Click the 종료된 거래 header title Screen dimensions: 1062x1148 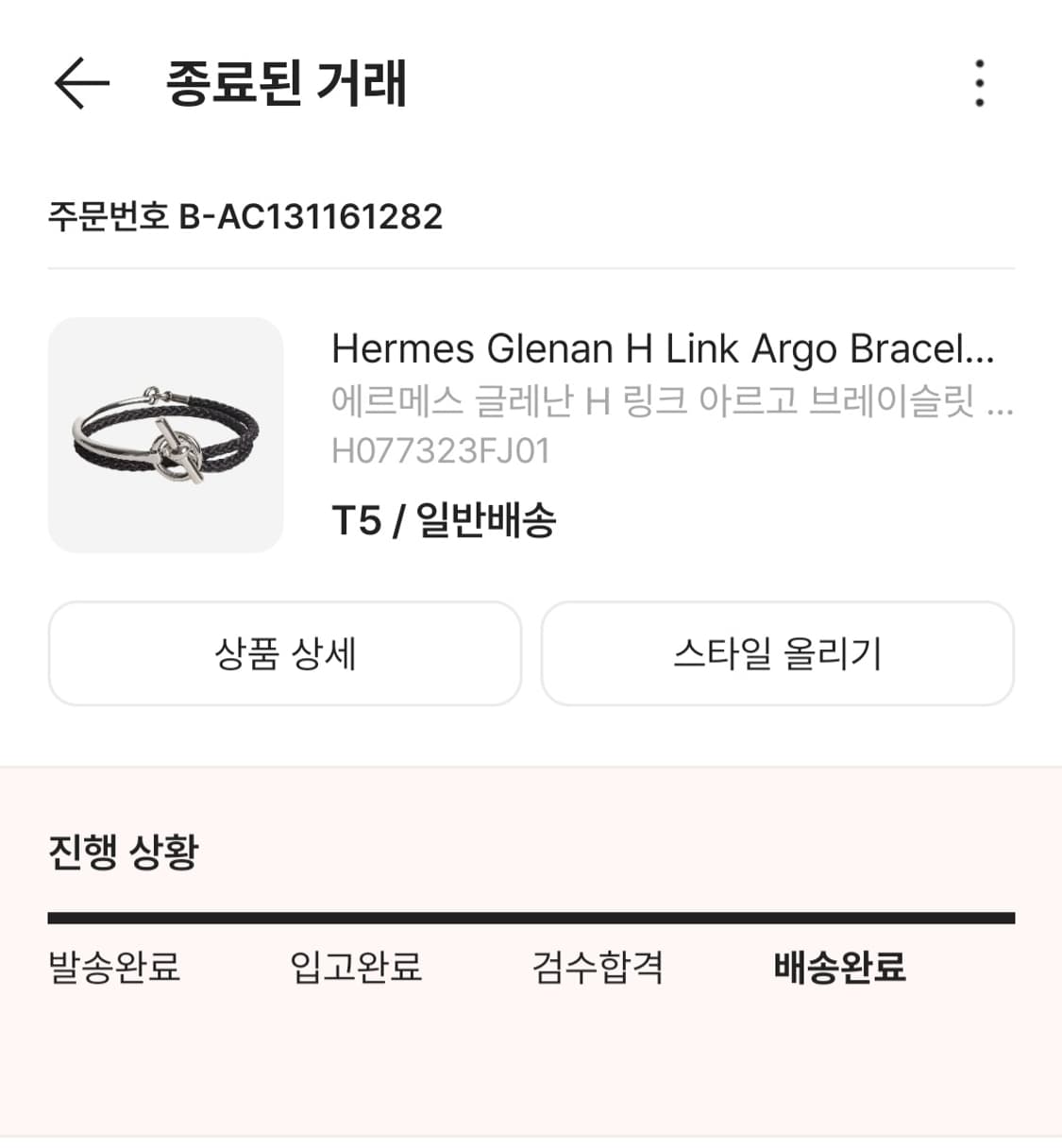tap(286, 85)
